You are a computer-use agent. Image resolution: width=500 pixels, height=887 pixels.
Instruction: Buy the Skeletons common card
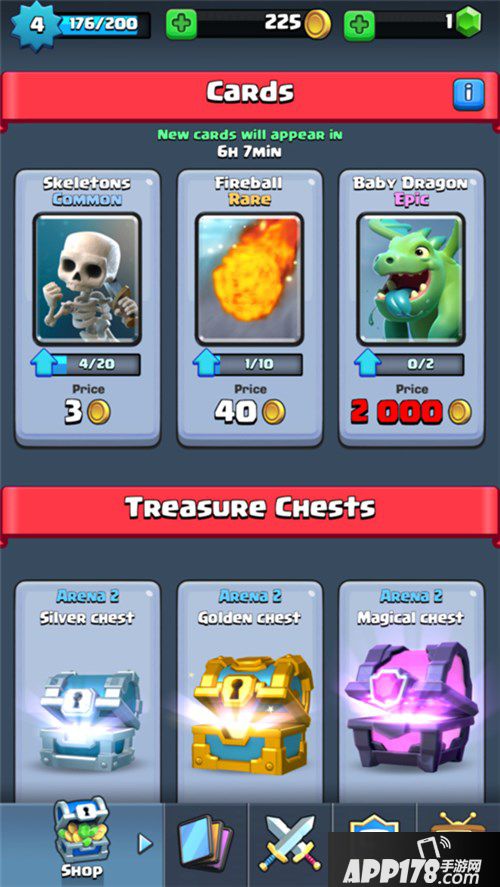(x=88, y=308)
